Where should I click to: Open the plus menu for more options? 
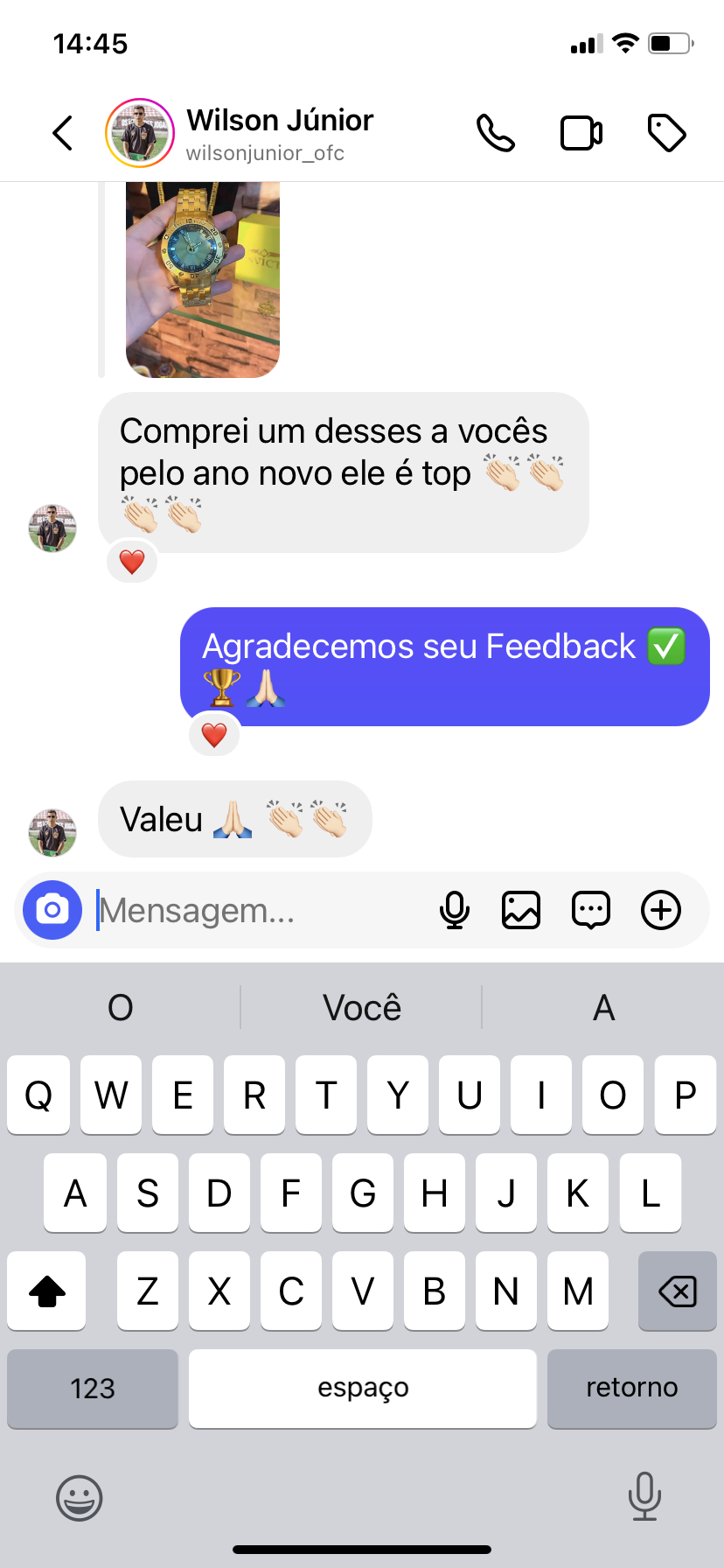pyautogui.click(x=661, y=910)
